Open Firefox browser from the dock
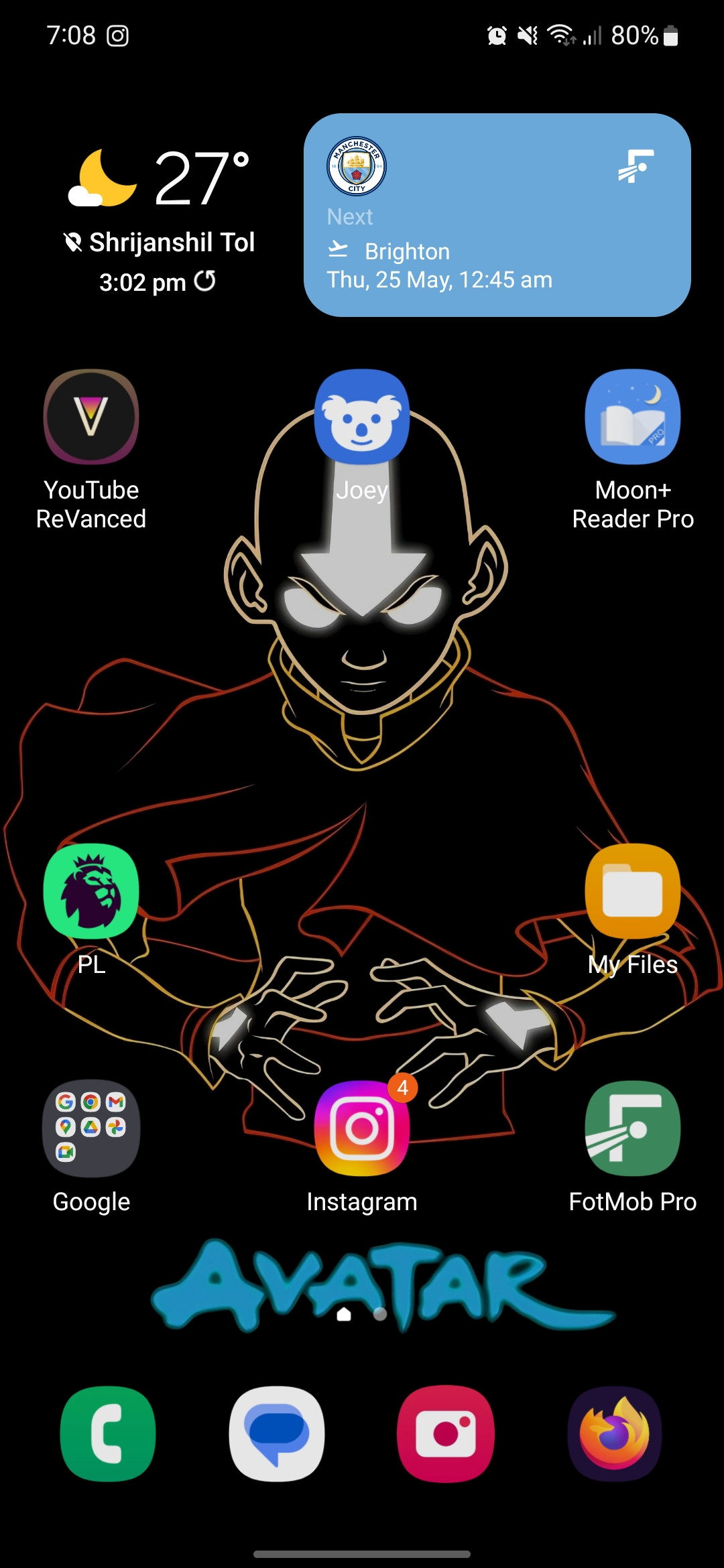The width and height of the screenshot is (724, 1568). point(615,1434)
